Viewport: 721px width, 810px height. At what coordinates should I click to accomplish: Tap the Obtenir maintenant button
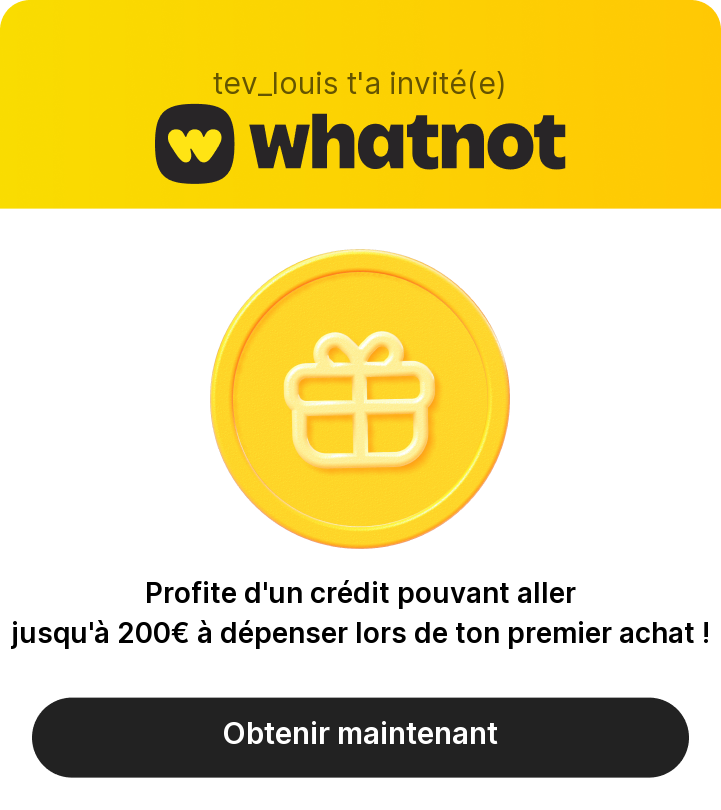[360, 736]
